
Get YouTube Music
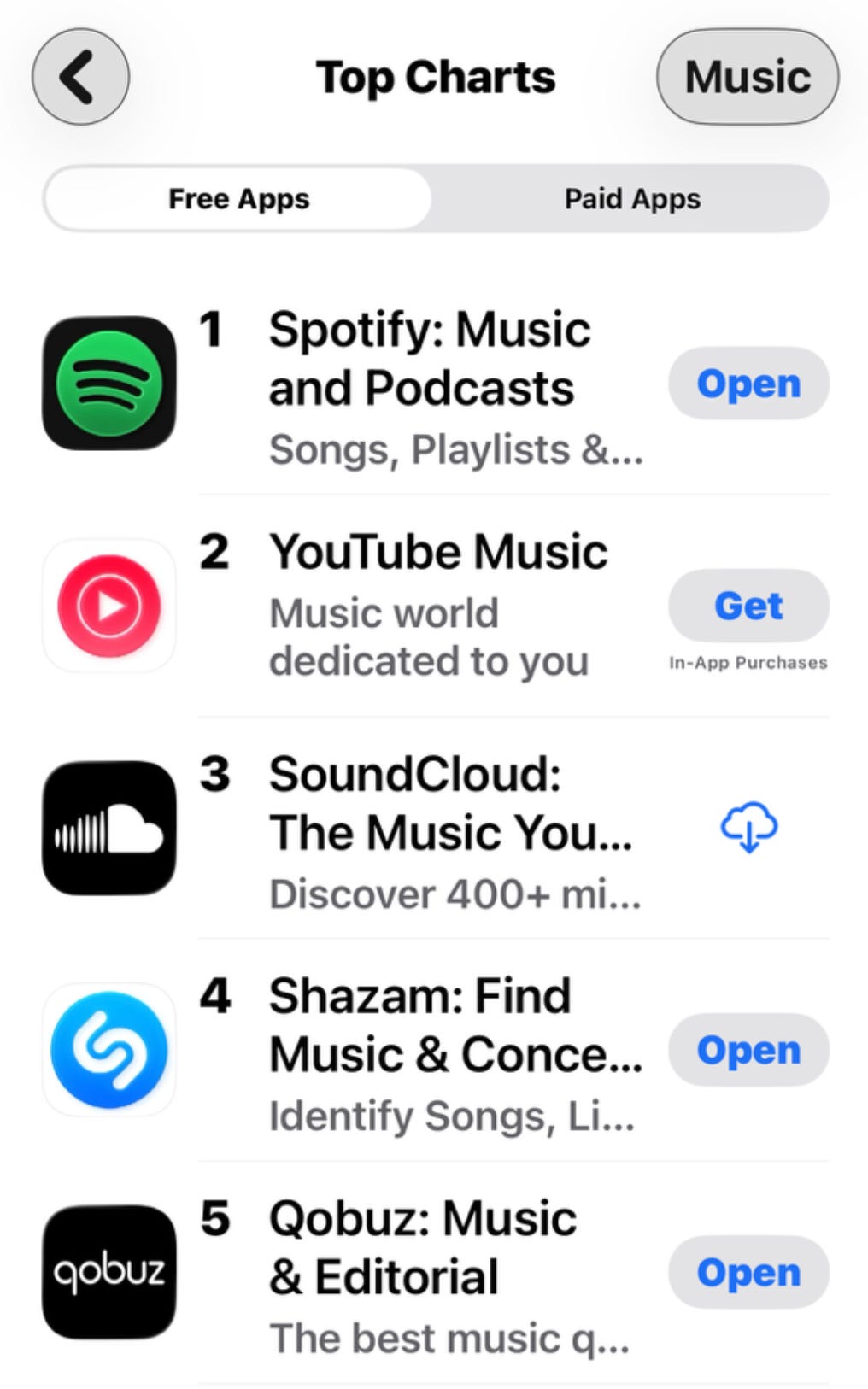[x=748, y=606]
